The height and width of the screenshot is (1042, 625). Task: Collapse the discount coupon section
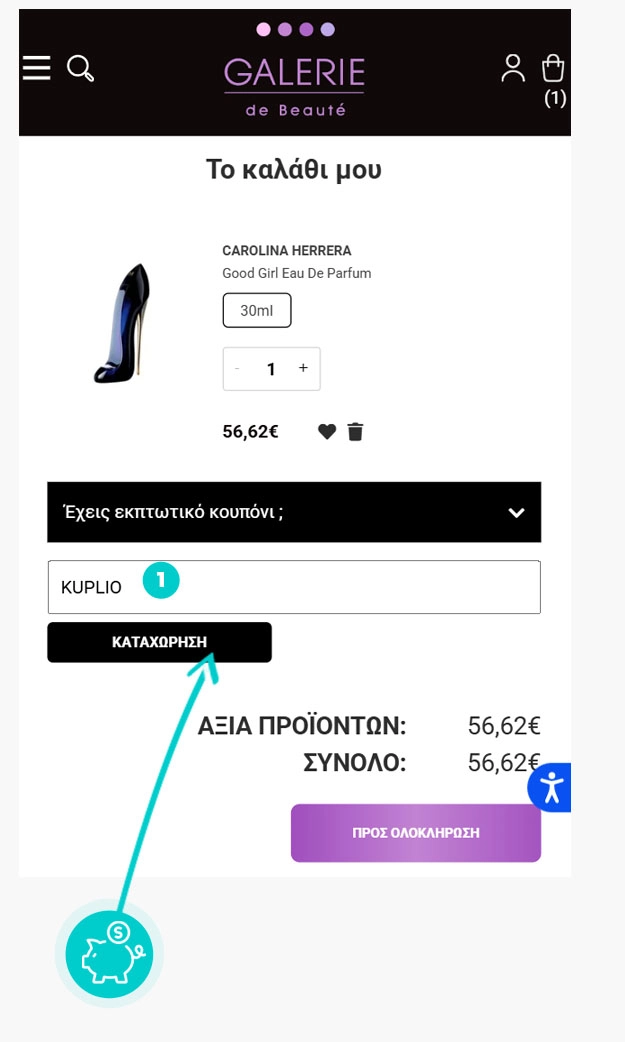[x=516, y=513]
